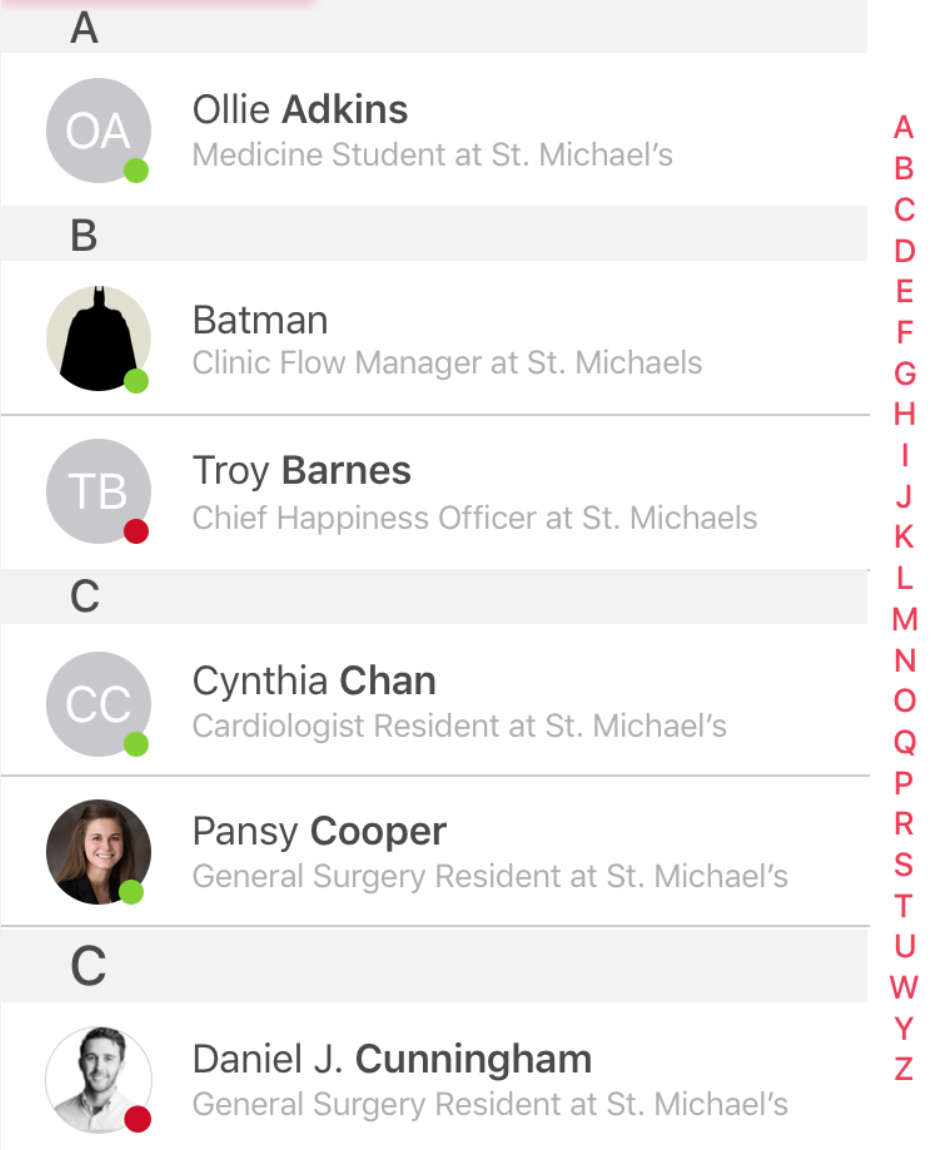Jump to letter W in index
The height and width of the screenshot is (1150, 940).
point(904,987)
